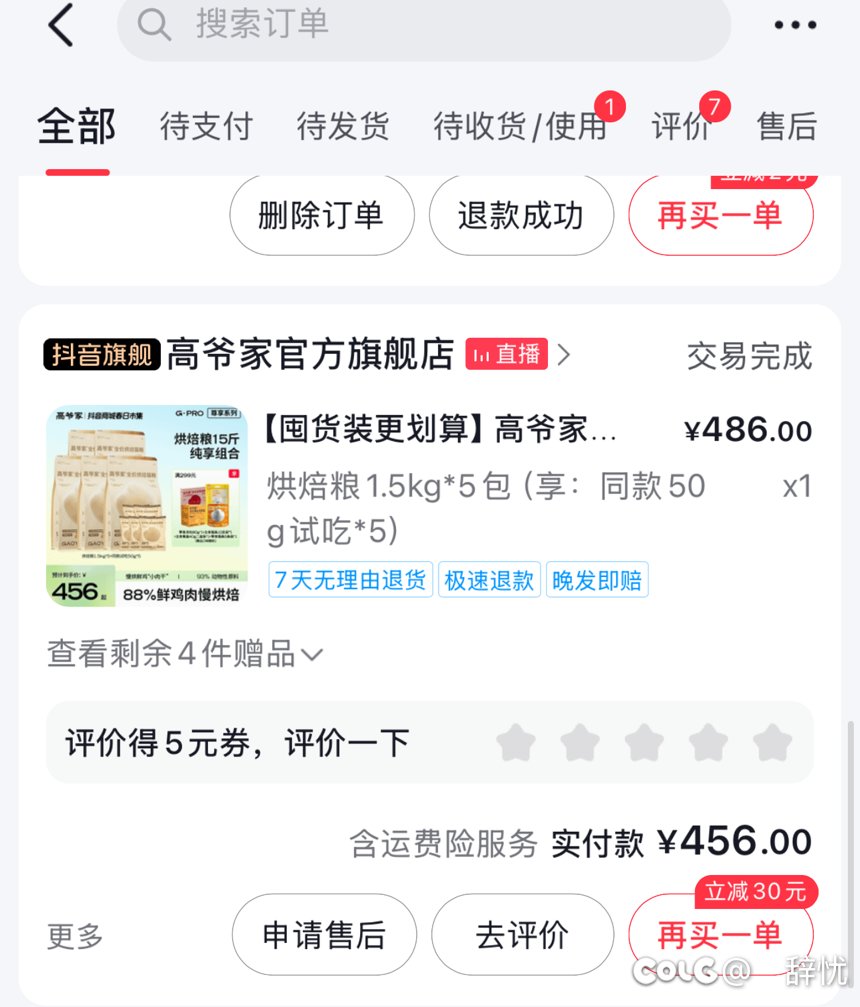Open the 高爷家 烘焙粮 product thumbnail
Screen dimensions: 860x1007
pyautogui.click(x=147, y=505)
